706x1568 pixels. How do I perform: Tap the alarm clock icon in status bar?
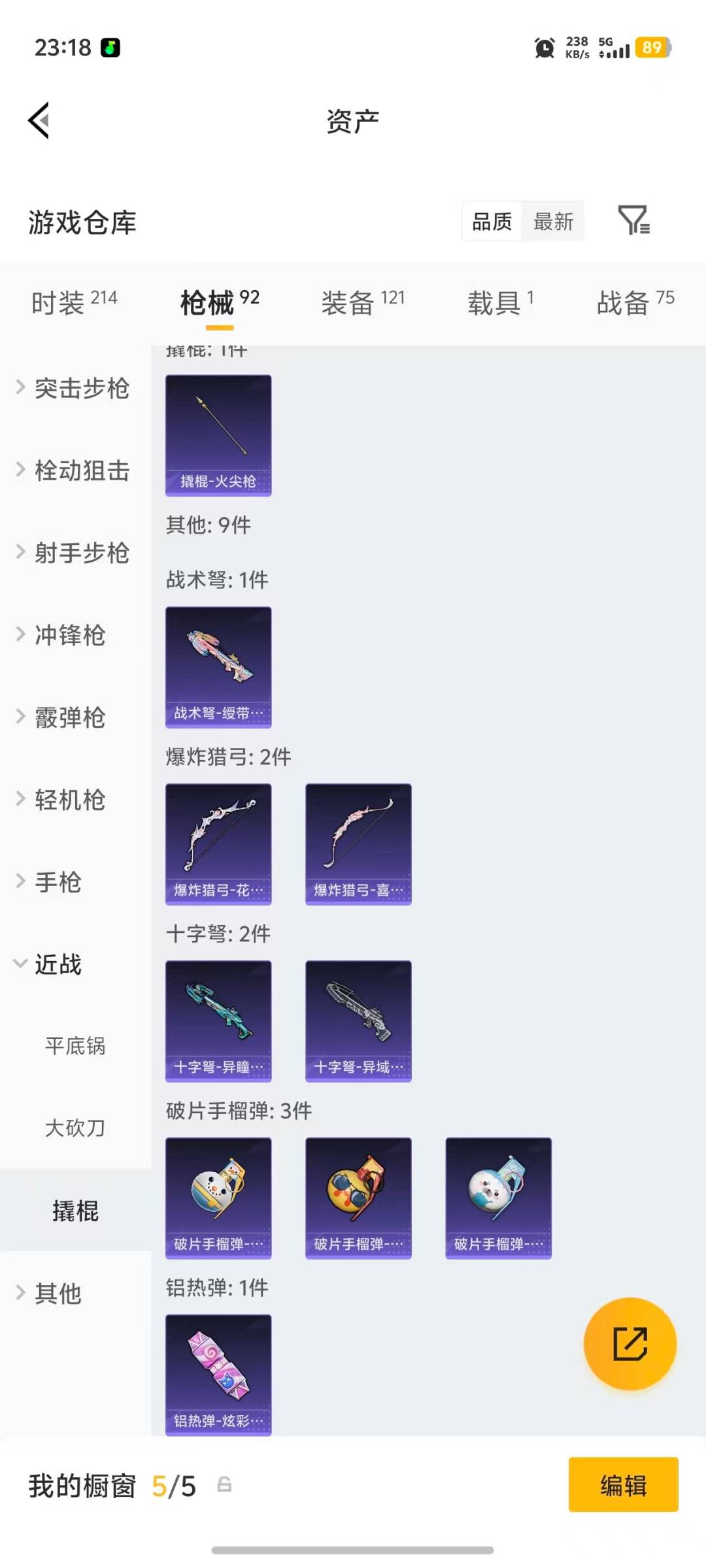(x=543, y=49)
